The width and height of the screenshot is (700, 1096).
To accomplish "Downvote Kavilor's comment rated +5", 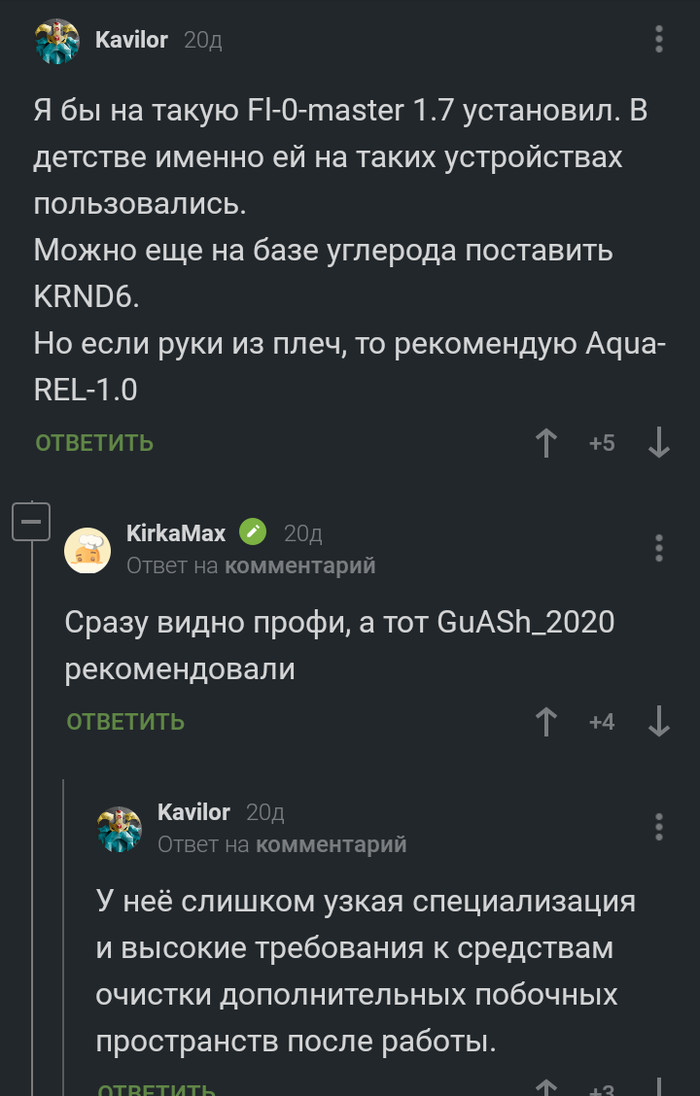I will [659, 443].
